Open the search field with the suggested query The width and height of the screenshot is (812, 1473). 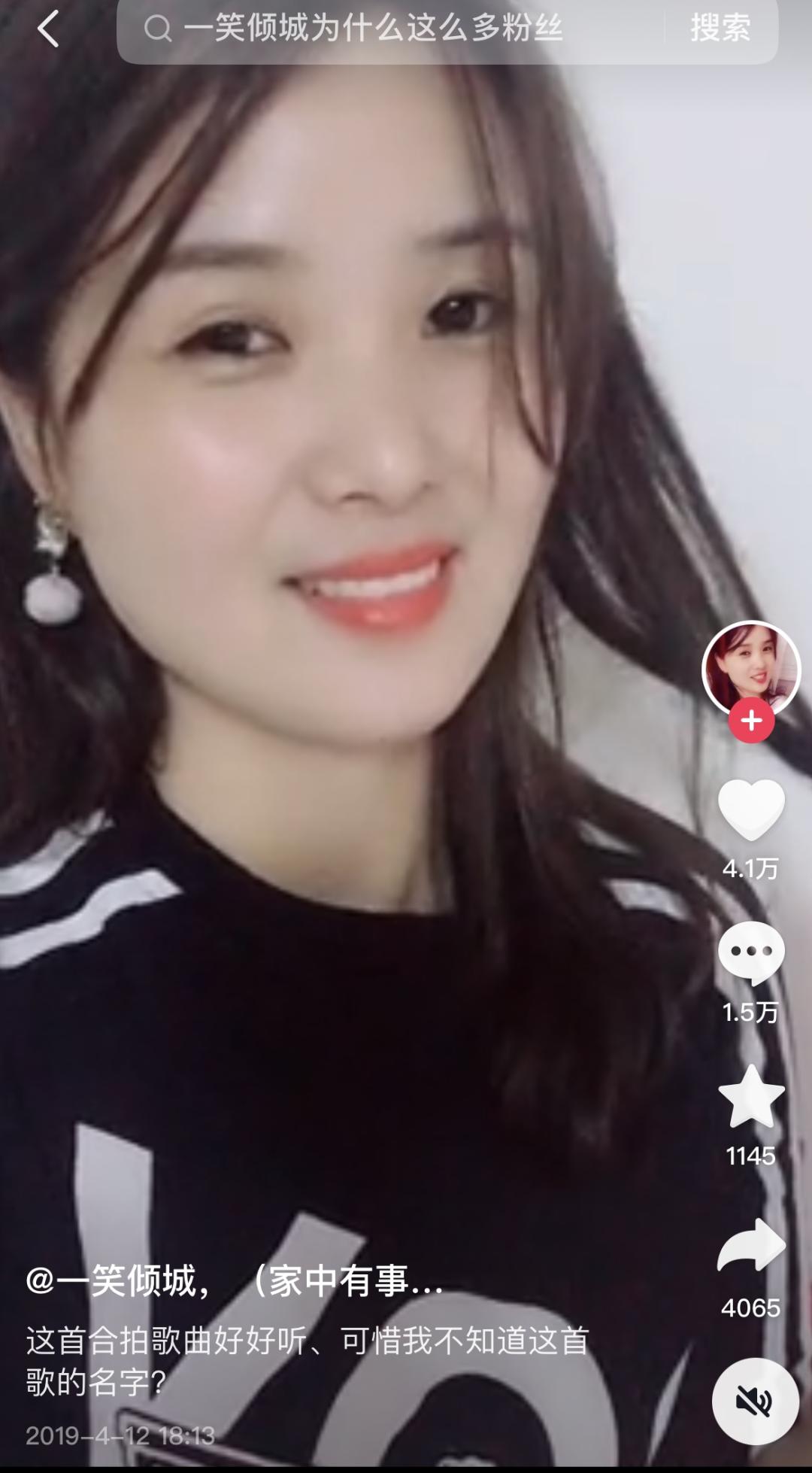pos(391,30)
